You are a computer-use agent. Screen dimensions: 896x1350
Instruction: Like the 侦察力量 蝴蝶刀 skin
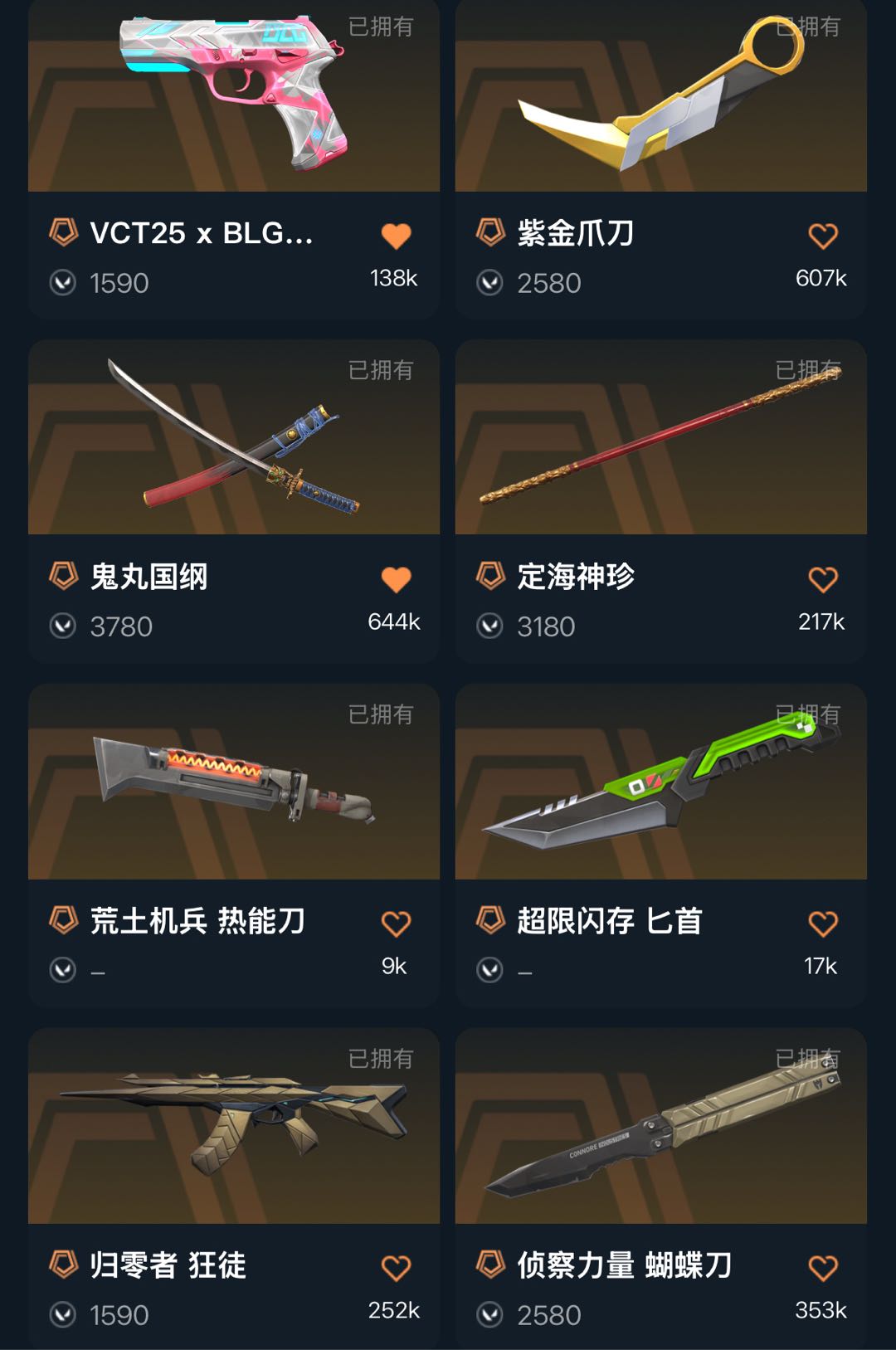click(822, 1268)
